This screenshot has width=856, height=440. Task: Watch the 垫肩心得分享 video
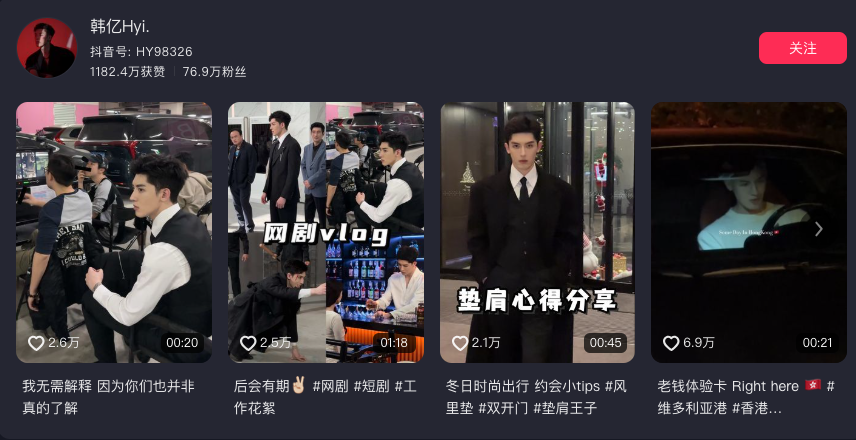537,232
